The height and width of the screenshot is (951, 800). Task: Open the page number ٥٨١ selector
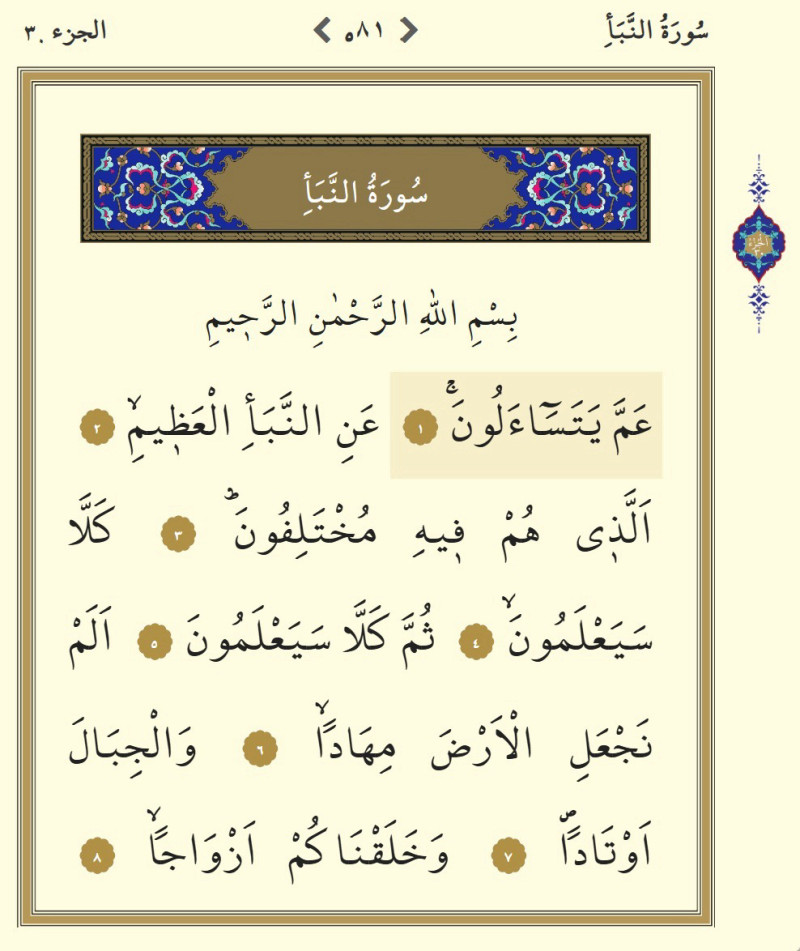click(364, 32)
